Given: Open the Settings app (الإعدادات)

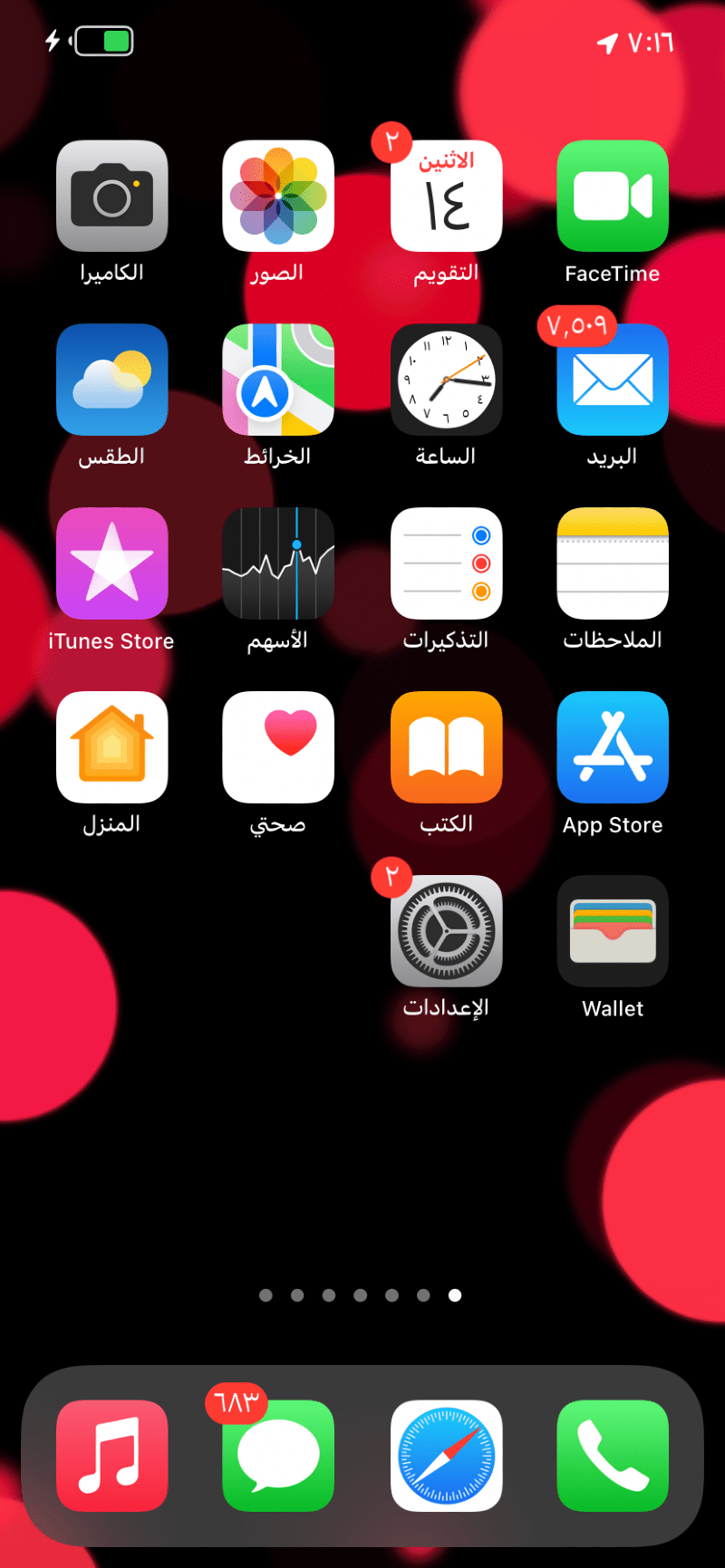Looking at the screenshot, I should (446, 931).
